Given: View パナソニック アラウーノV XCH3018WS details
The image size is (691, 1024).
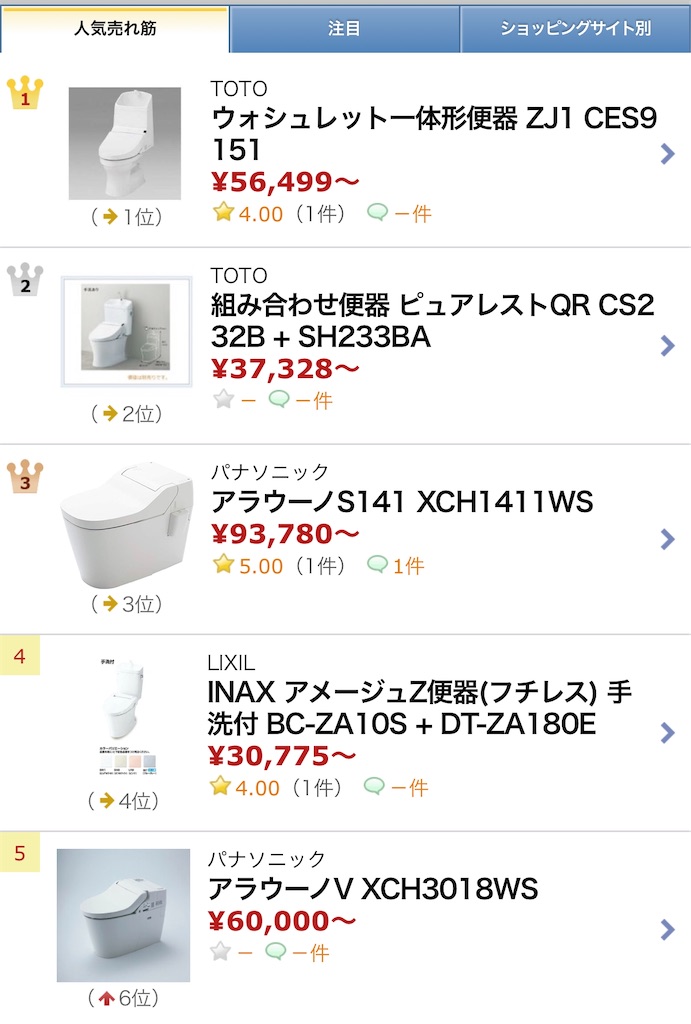Looking at the screenshot, I should click(x=372, y=888).
